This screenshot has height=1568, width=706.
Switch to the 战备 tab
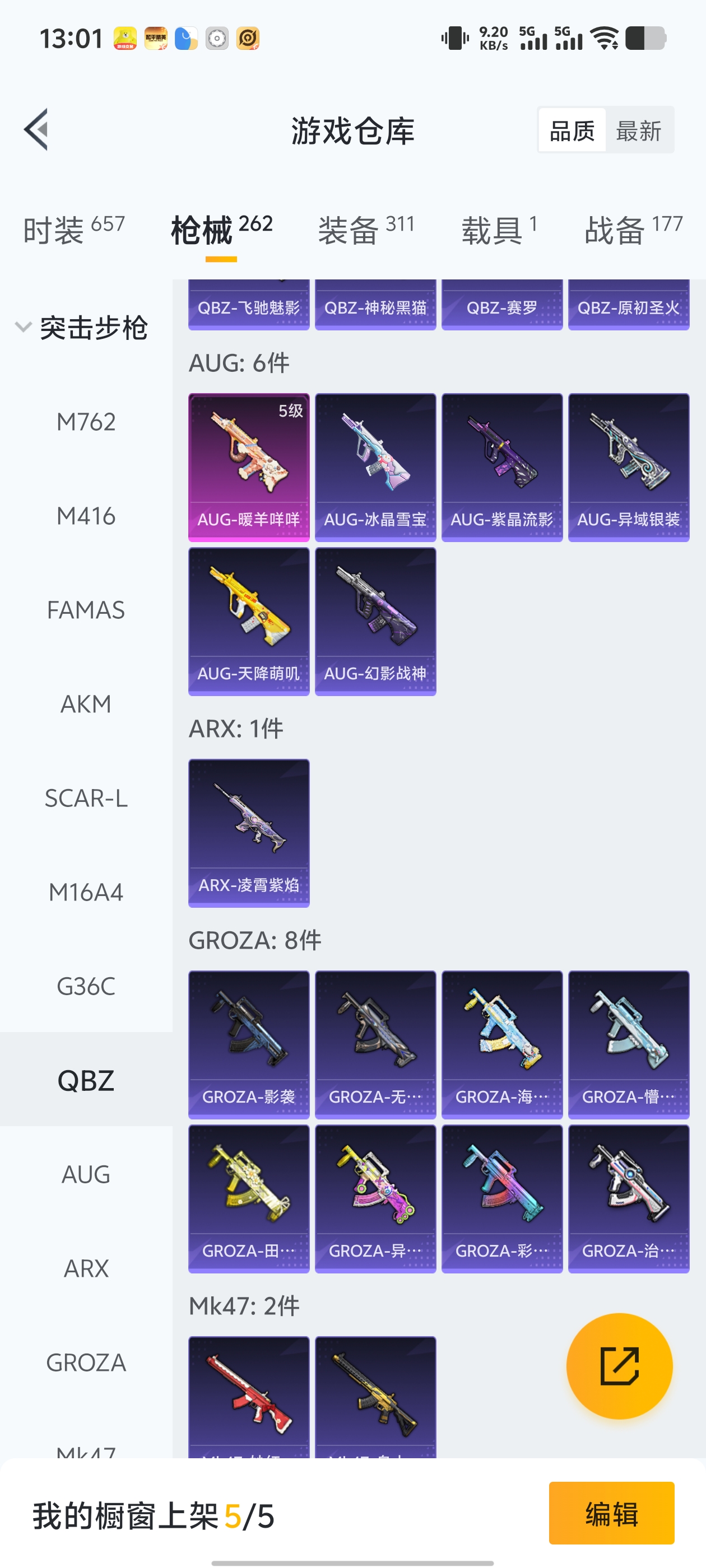point(633,230)
